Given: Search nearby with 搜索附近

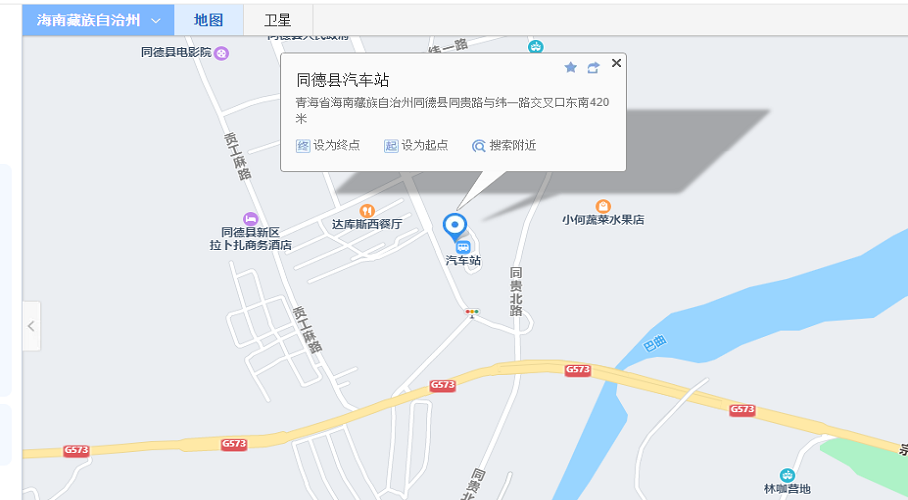Looking at the screenshot, I should click(x=504, y=146).
